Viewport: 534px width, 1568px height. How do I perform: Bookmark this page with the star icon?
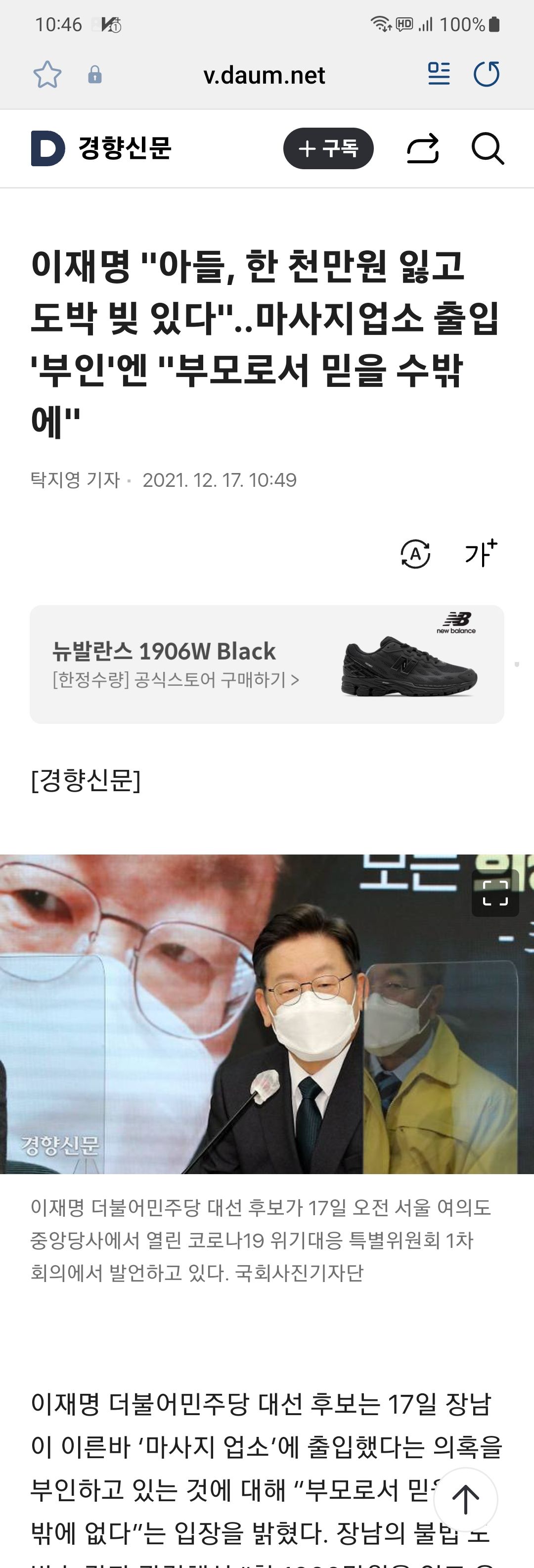47,75
